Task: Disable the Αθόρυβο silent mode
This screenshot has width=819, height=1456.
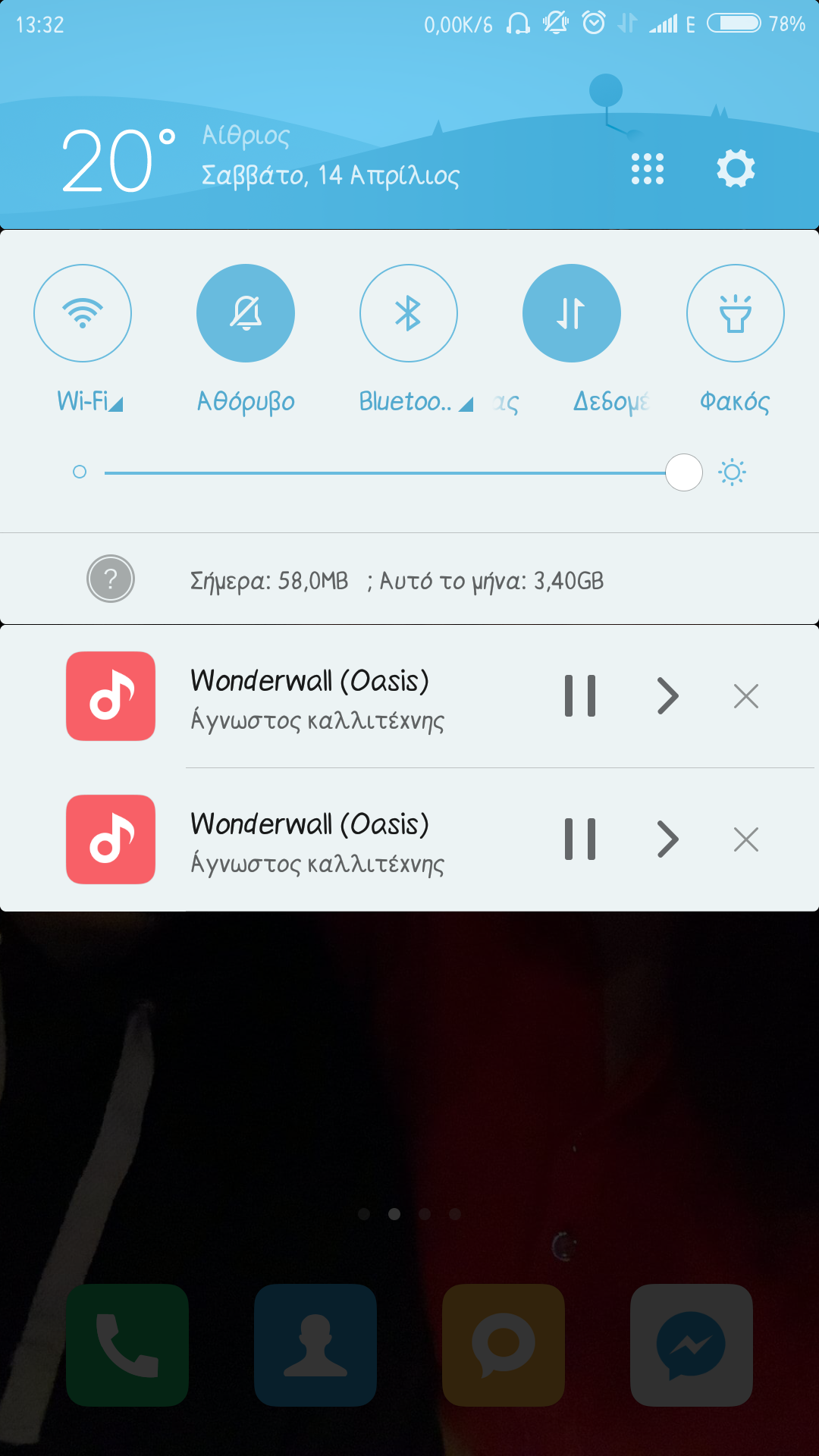Action: pyautogui.click(x=246, y=313)
